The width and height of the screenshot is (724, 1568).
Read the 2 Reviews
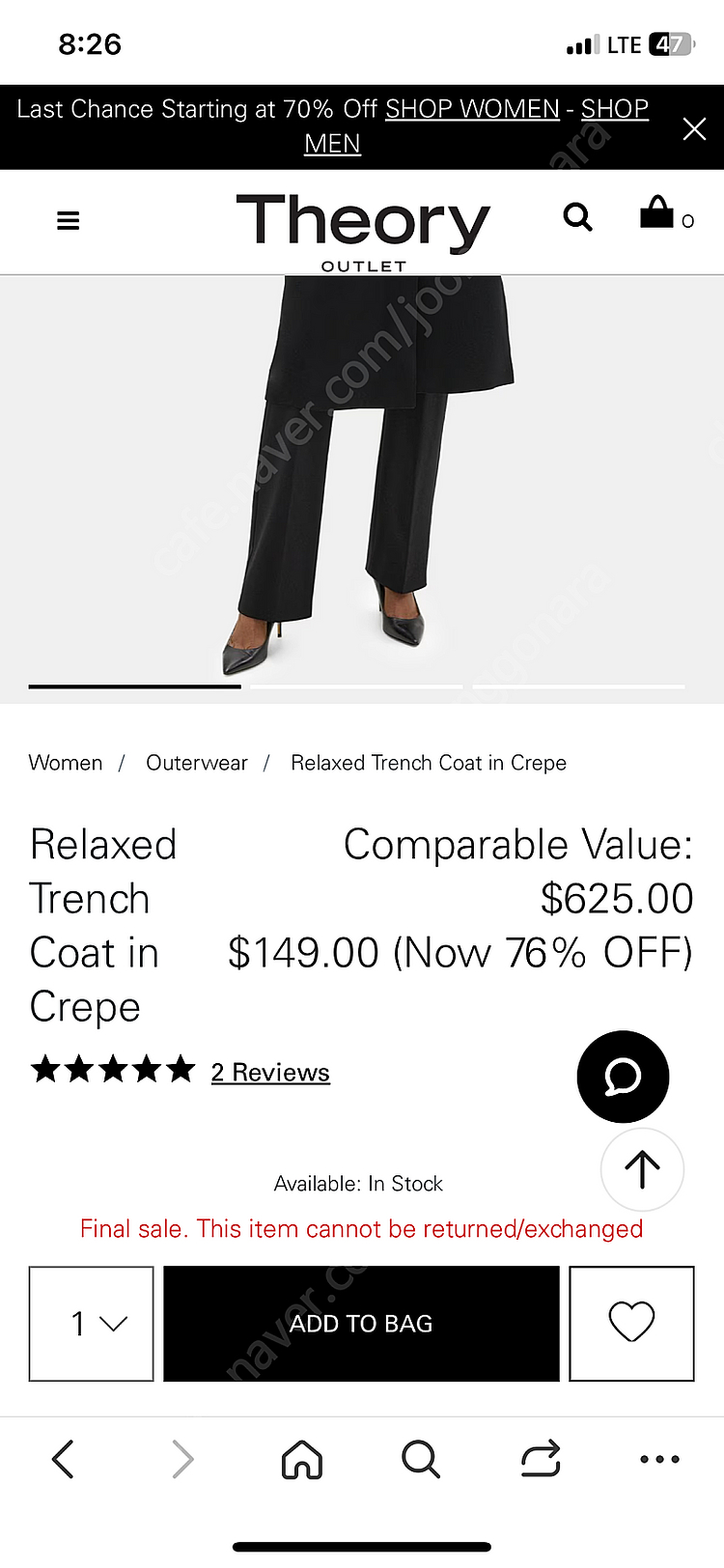tap(270, 1073)
